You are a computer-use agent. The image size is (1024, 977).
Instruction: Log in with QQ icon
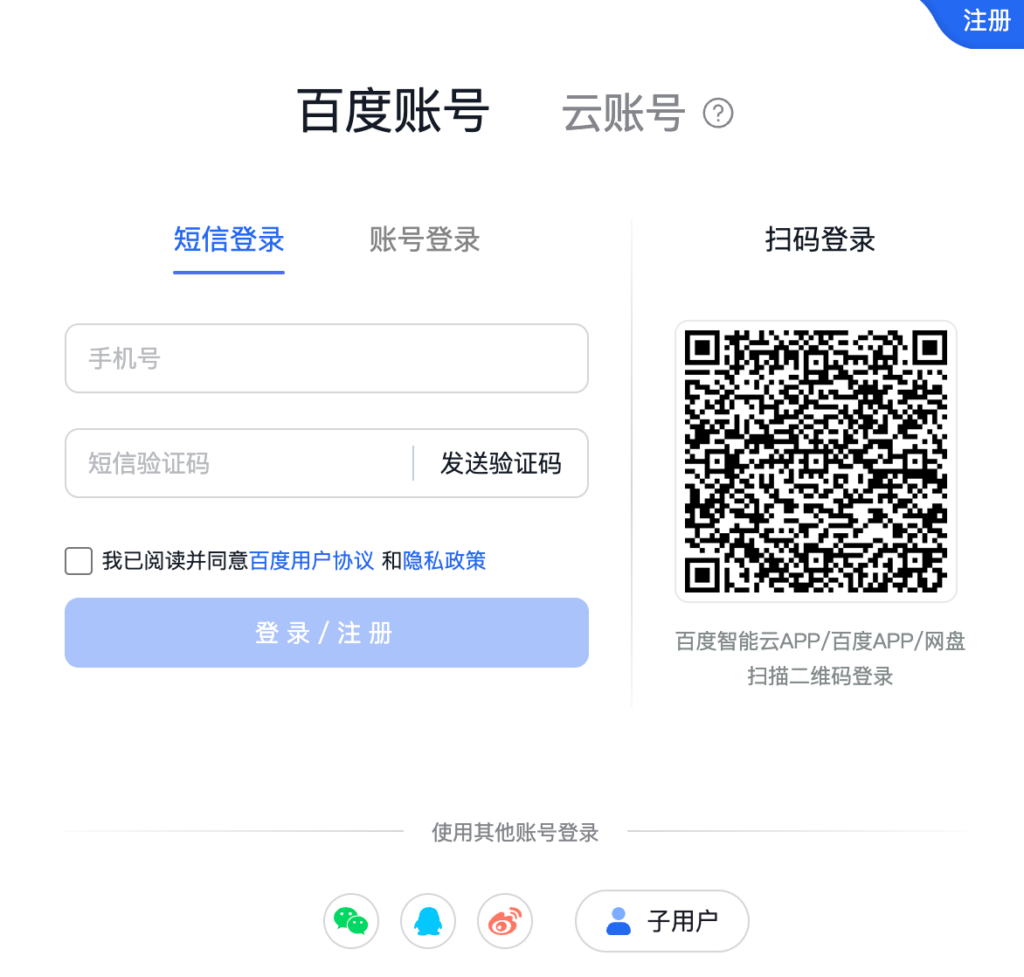(x=428, y=921)
